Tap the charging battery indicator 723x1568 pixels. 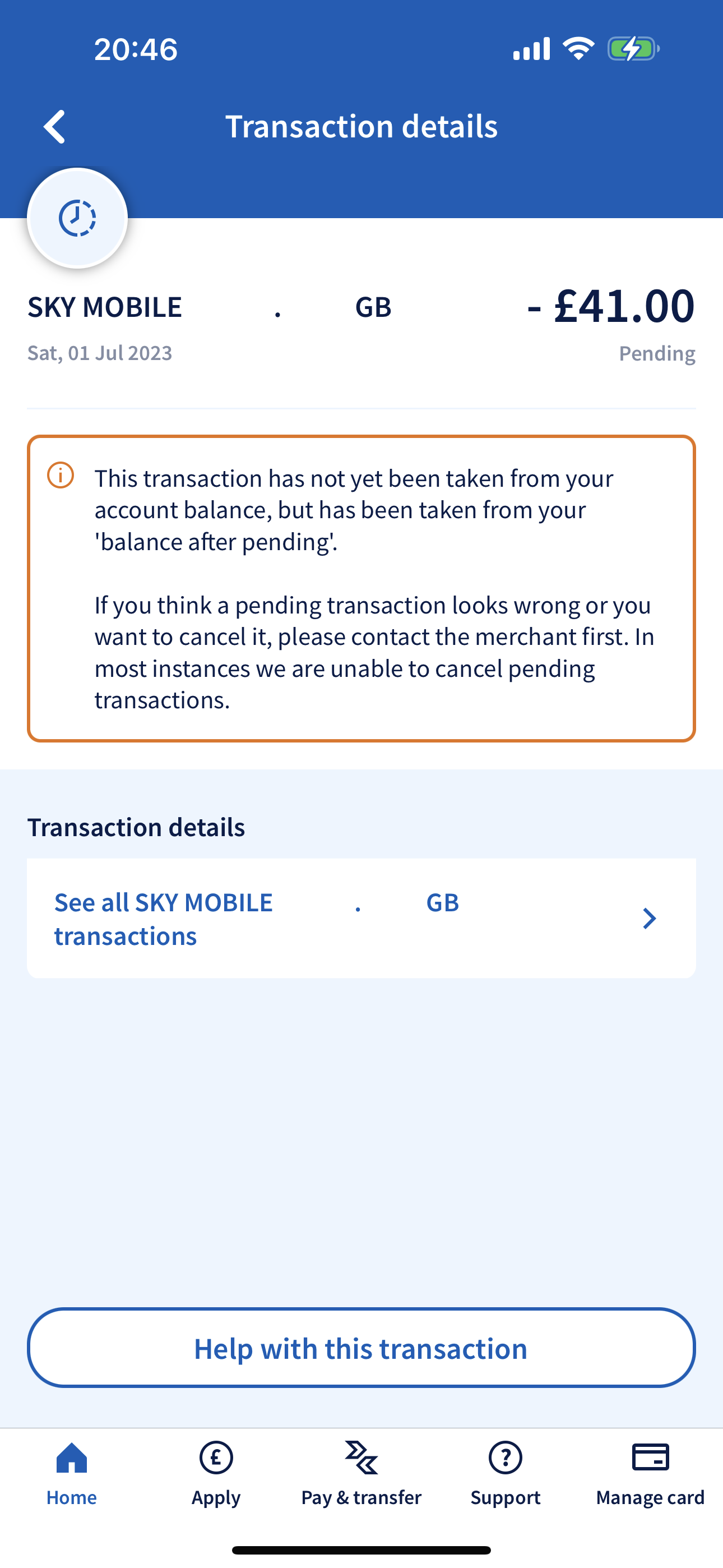[x=632, y=49]
